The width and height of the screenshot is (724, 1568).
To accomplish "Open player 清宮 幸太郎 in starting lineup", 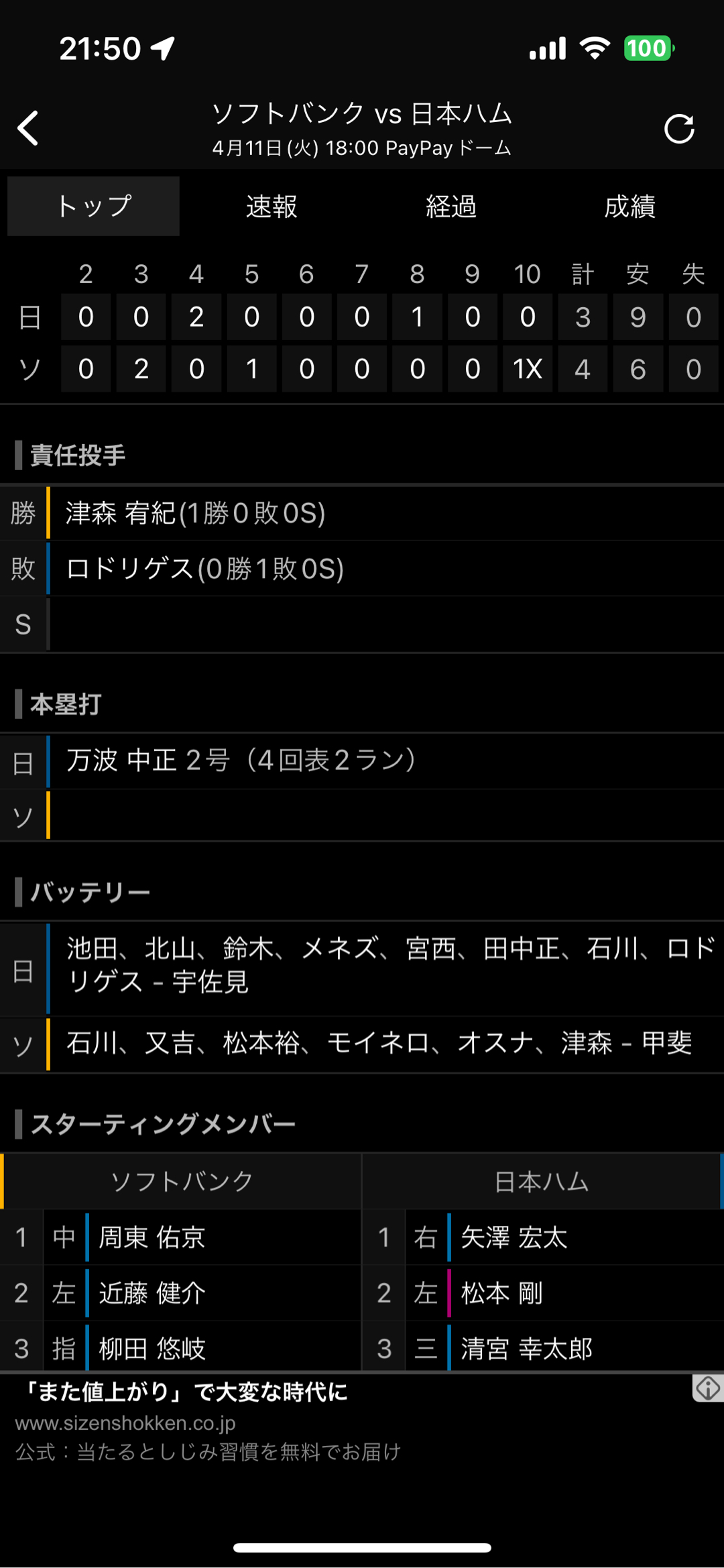I will 527,1348.
